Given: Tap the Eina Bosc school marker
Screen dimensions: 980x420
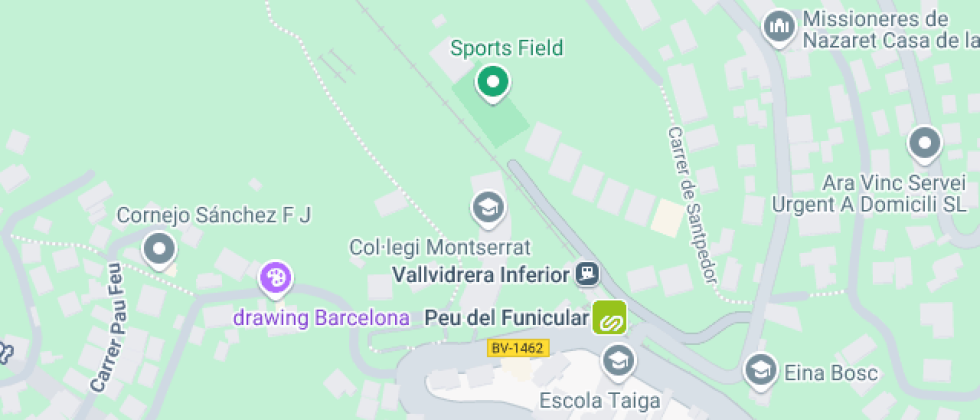Looking at the screenshot, I should (761, 371).
